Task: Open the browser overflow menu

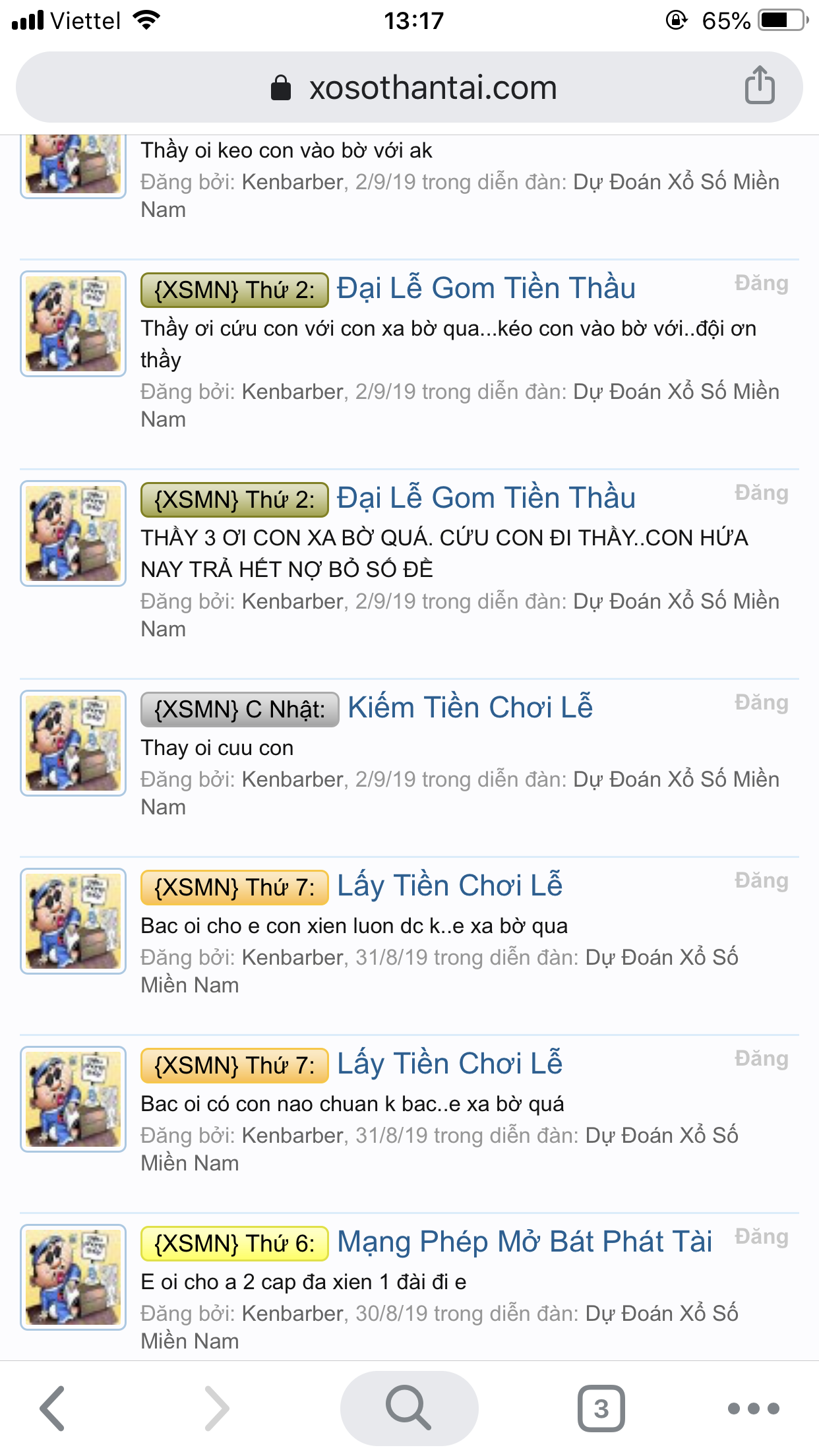Action: click(x=753, y=1409)
